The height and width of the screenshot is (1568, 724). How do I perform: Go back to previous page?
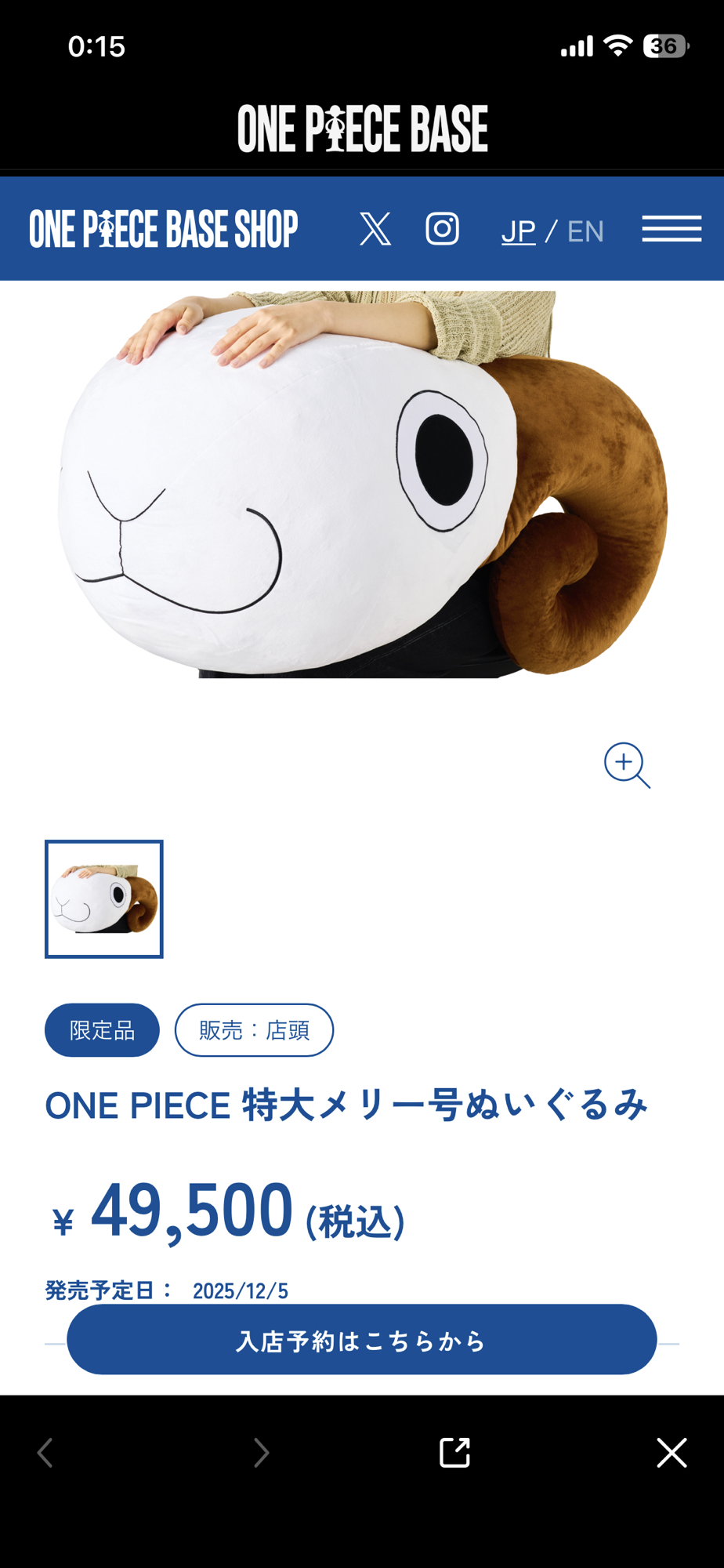click(x=45, y=1452)
